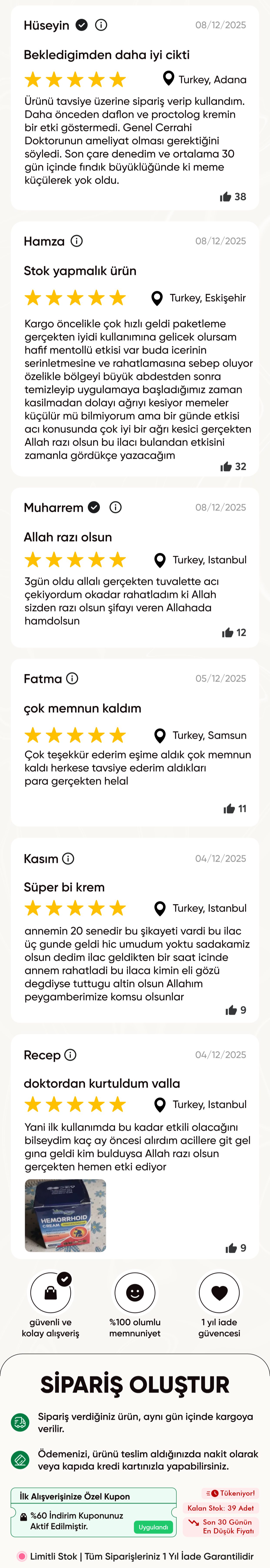Viewport: 270px width, 1568px height.
Task: Open the product photo in Recep's review
Action: tap(65, 1215)
